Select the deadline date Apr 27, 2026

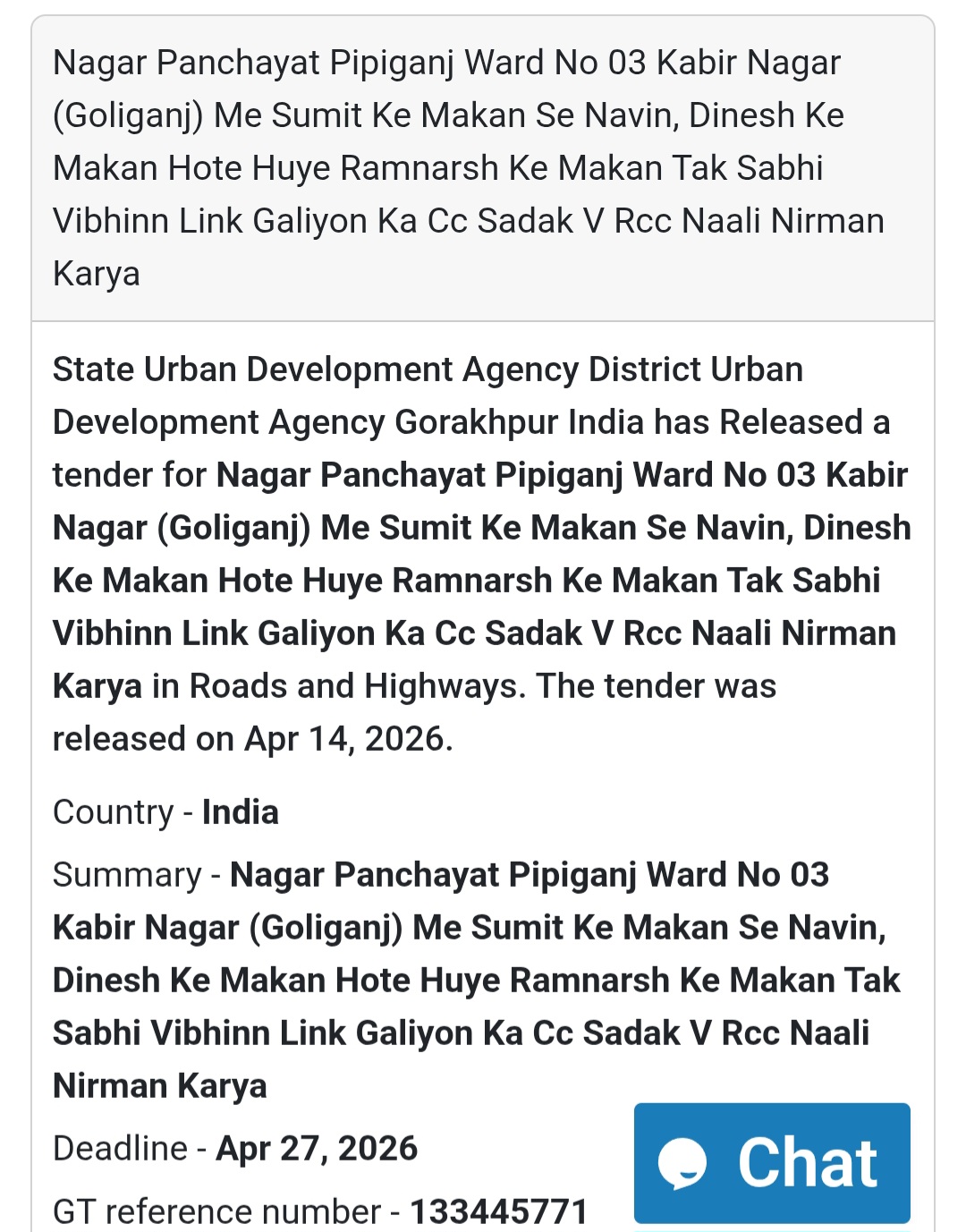318,1147
